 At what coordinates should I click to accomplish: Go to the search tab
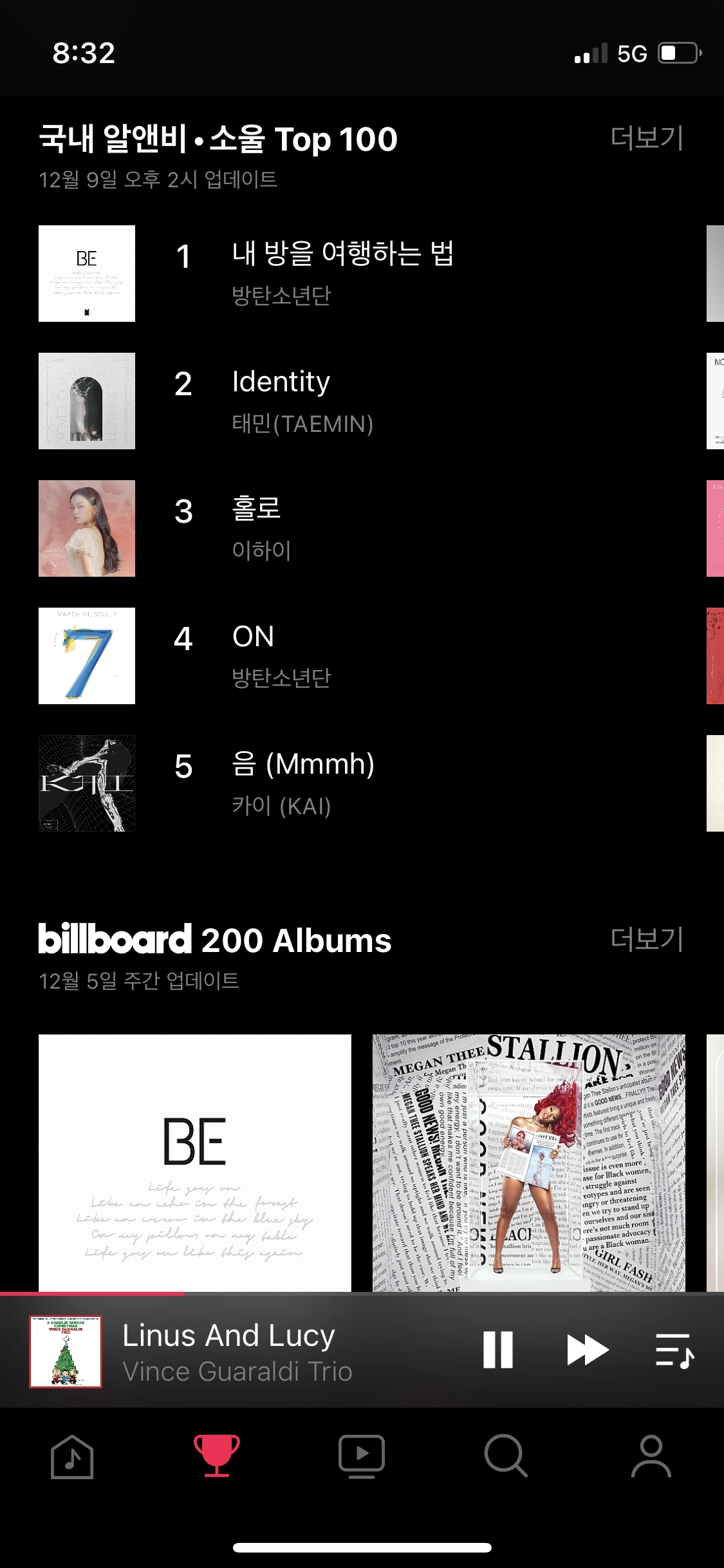click(506, 1457)
